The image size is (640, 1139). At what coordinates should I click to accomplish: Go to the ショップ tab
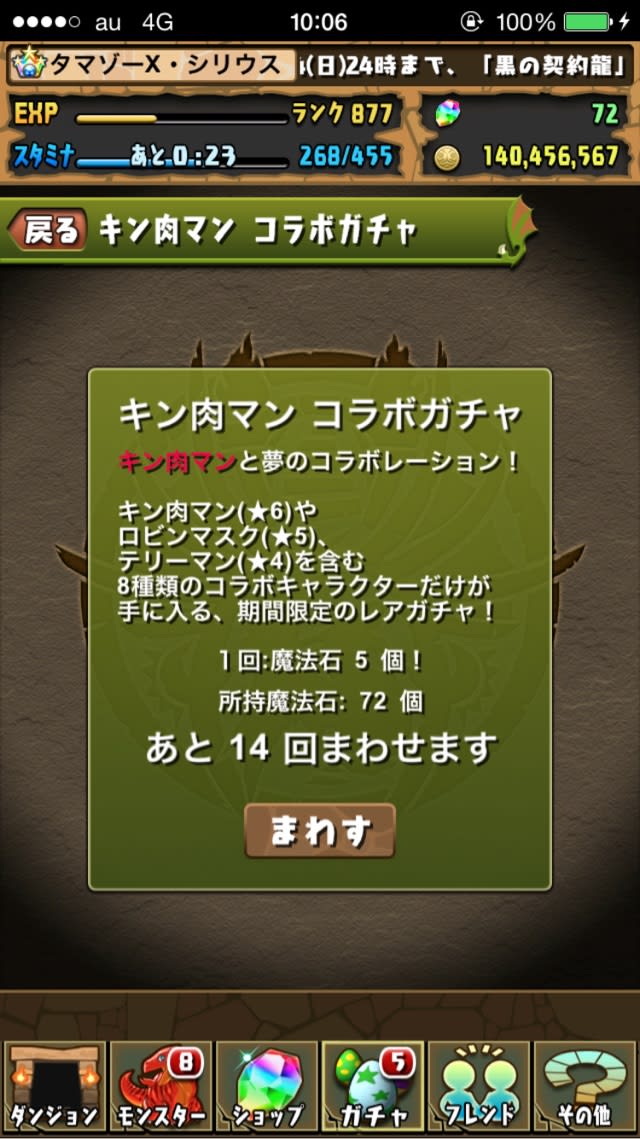pyautogui.click(x=266, y=1086)
